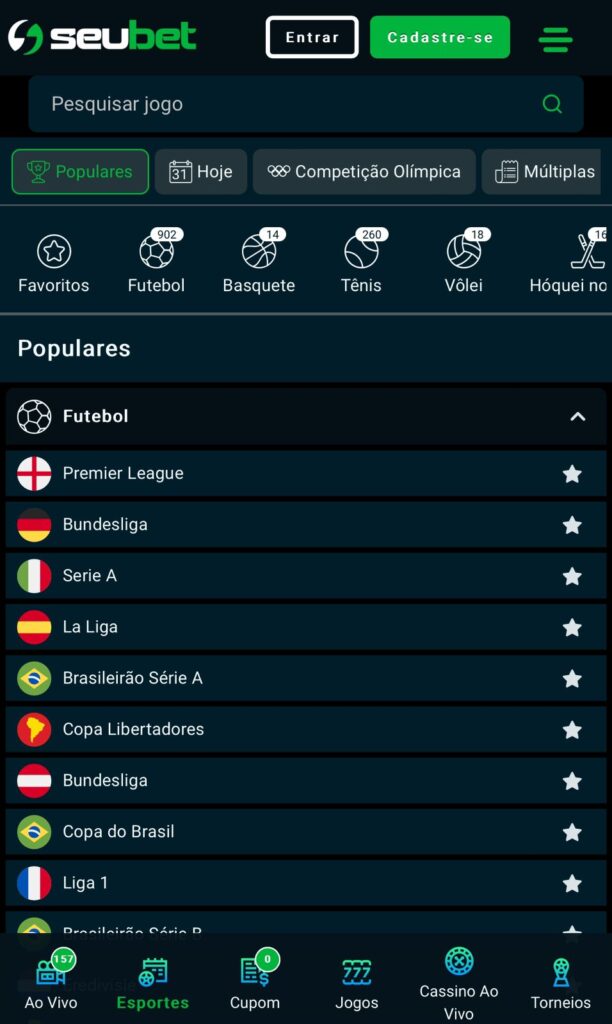This screenshot has height=1024, width=612.
Task: Open the Premier League row
Action: 306,473
